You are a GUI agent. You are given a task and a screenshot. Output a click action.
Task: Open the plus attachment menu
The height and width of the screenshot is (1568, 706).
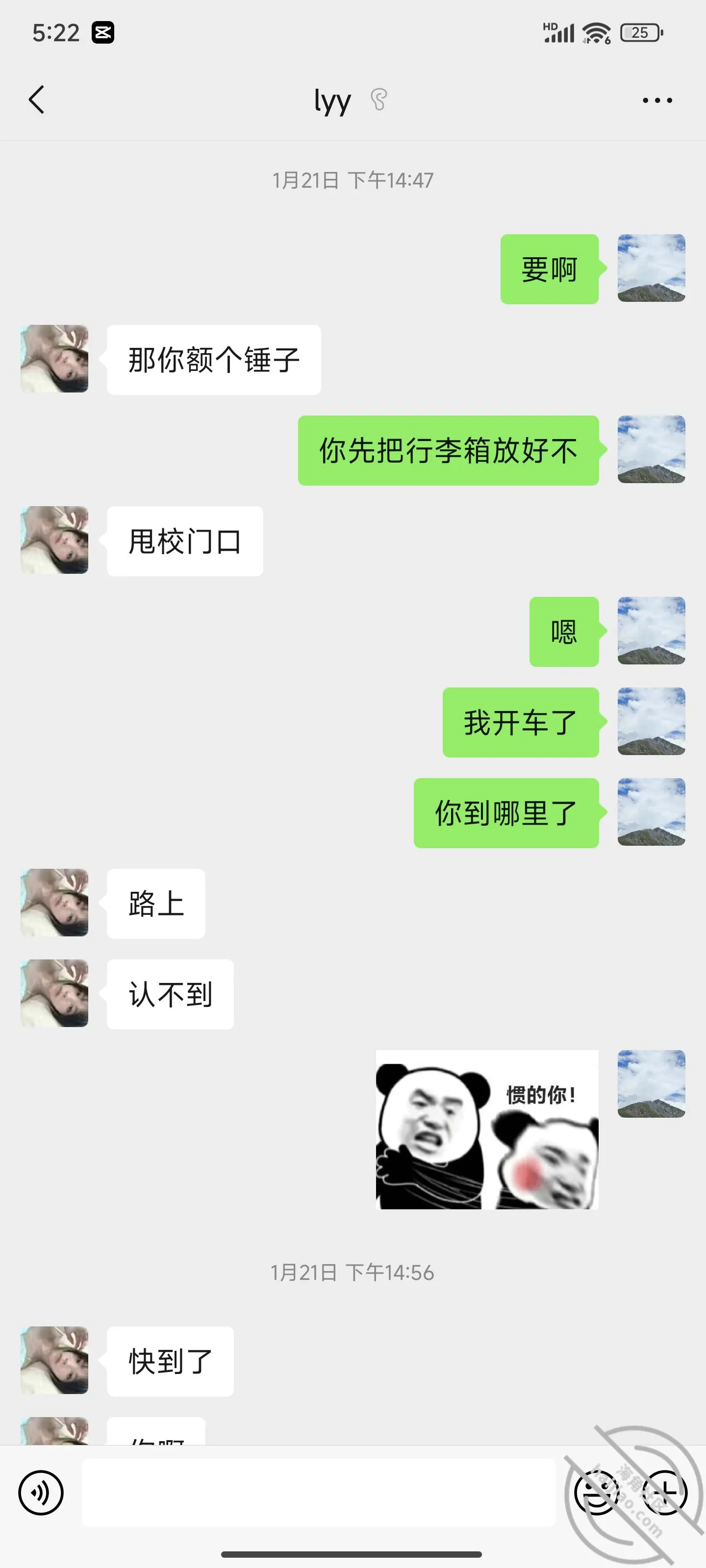665,1492
